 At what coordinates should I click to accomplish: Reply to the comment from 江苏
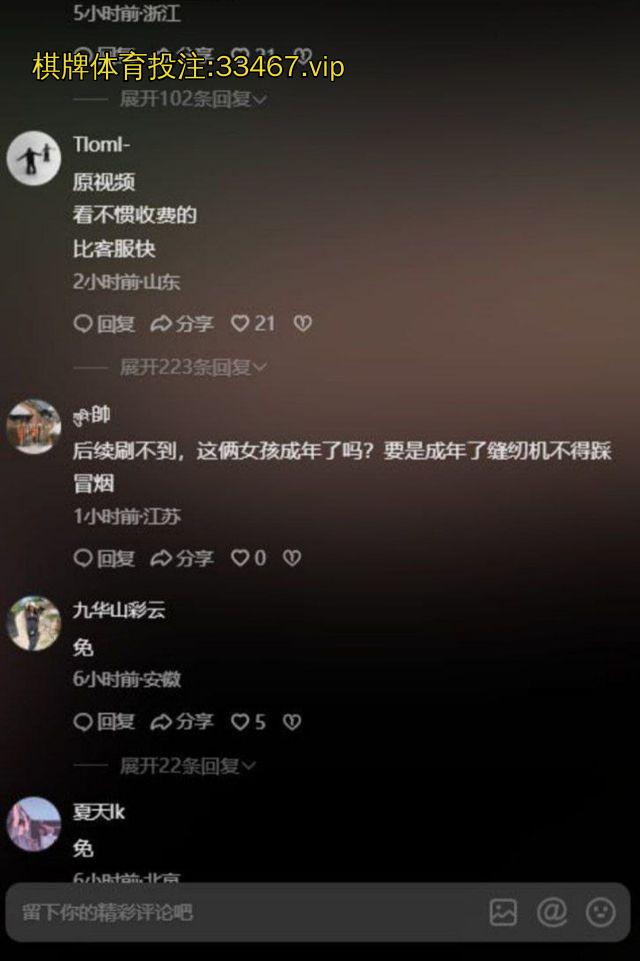tap(104, 558)
